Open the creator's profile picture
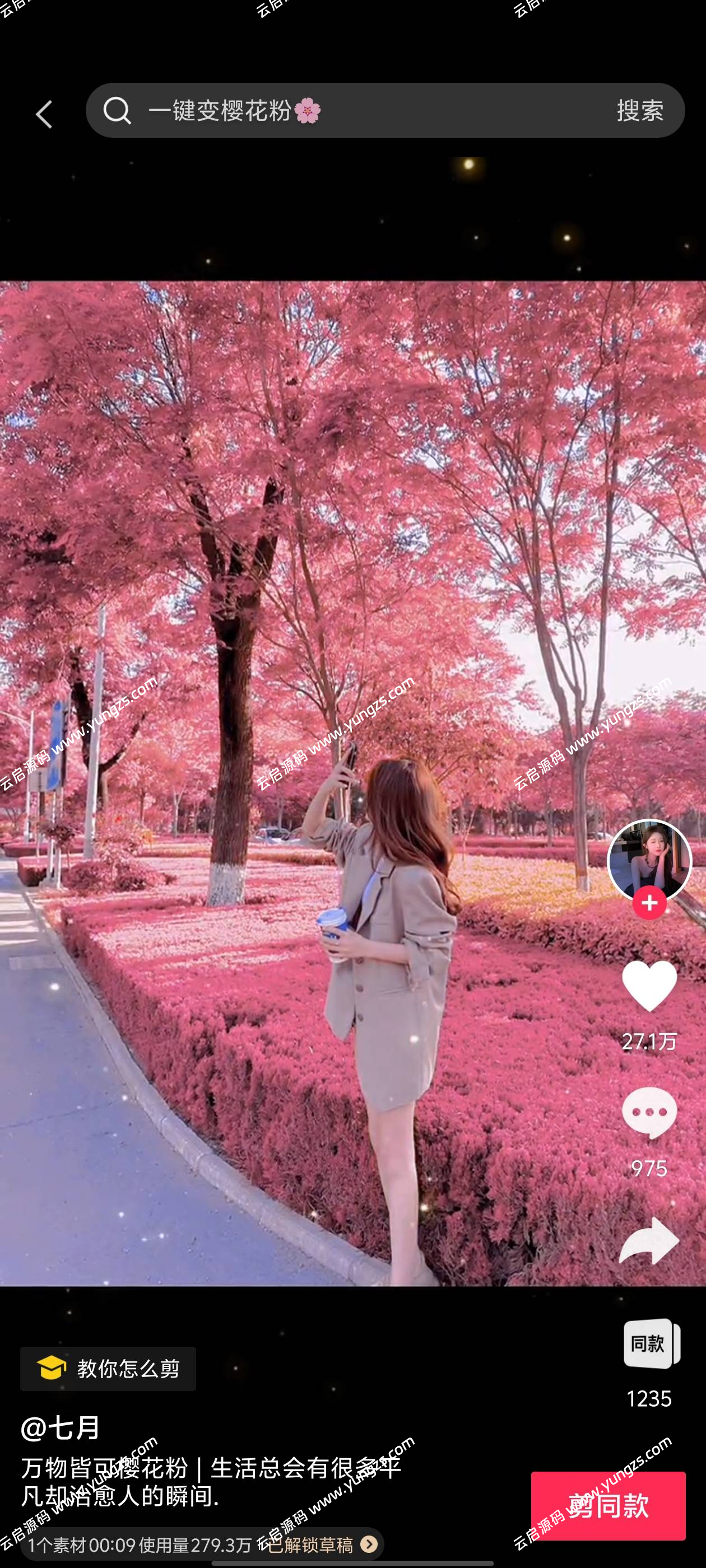Viewport: 706px width, 1568px height. pos(649,860)
